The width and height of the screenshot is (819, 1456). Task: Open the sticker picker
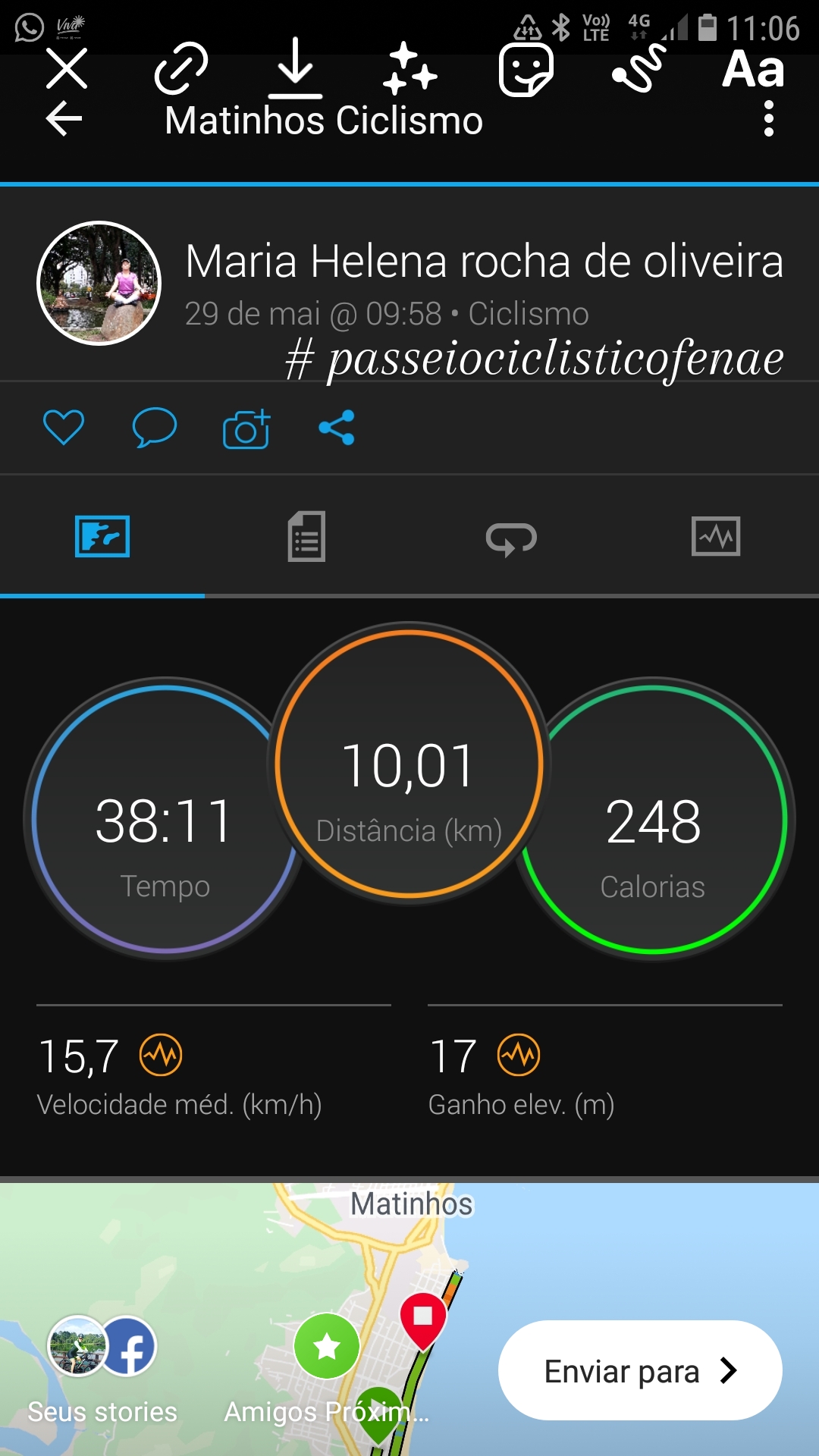tap(526, 69)
